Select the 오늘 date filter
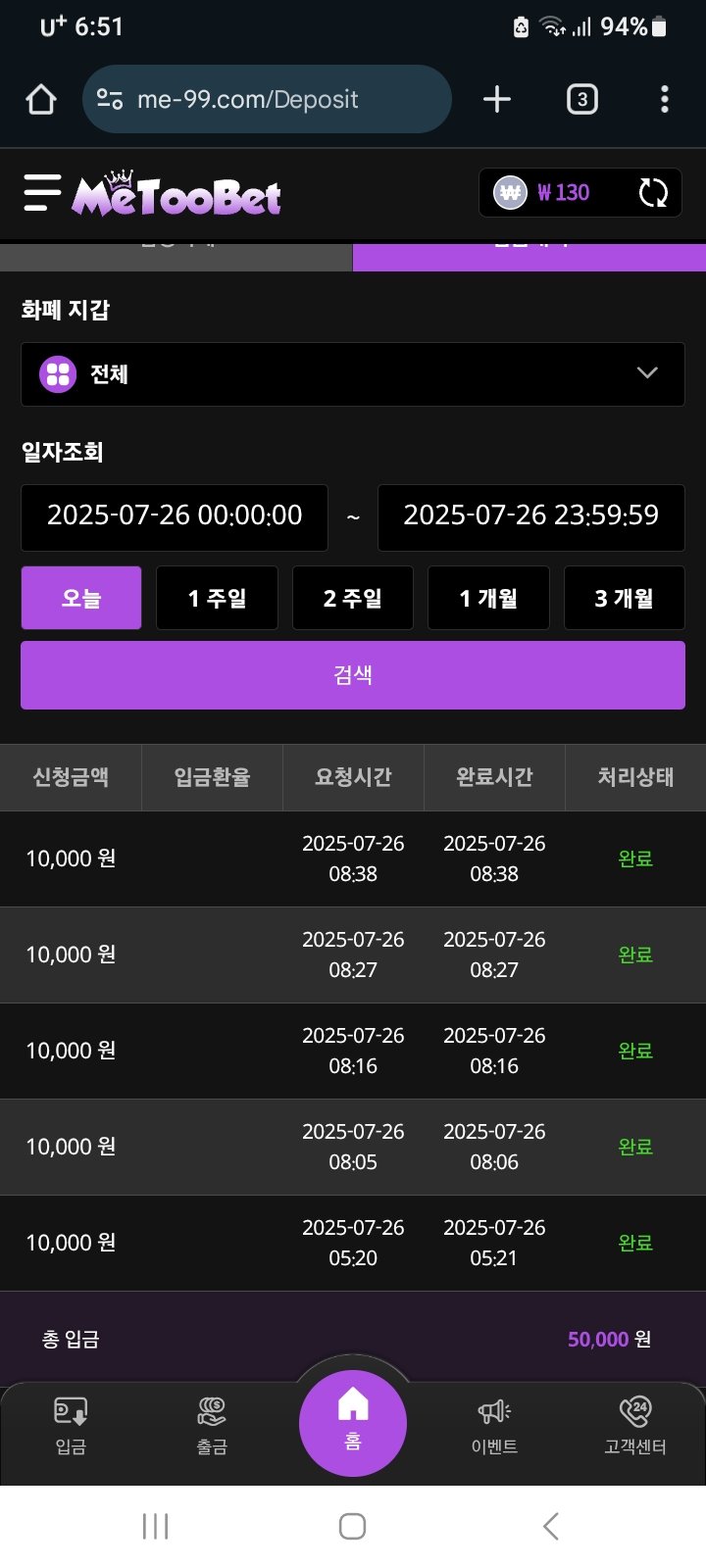Image resolution: width=706 pixels, height=1568 pixels. [x=81, y=598]
